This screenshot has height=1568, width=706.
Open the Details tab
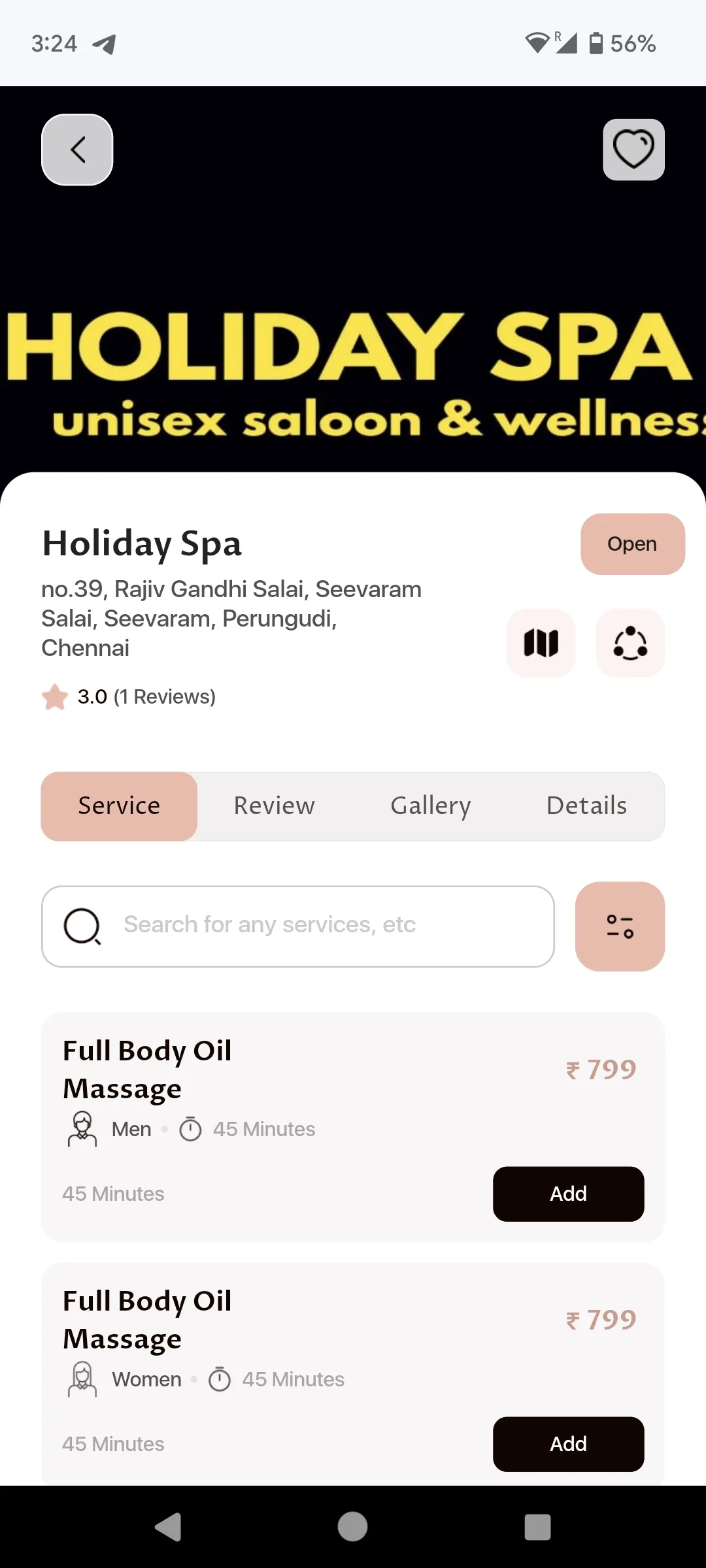coord(586,806)
